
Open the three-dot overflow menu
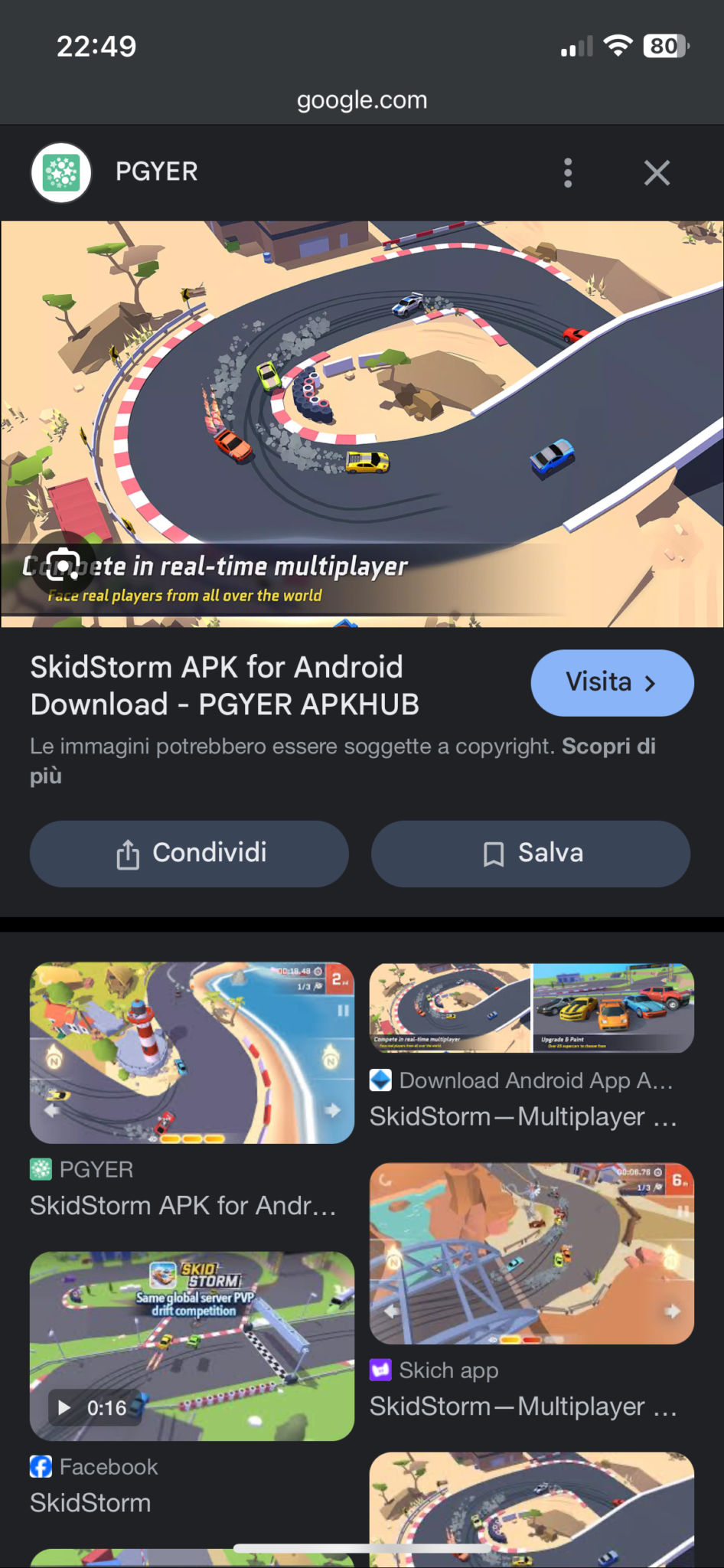tap(567, 173)
